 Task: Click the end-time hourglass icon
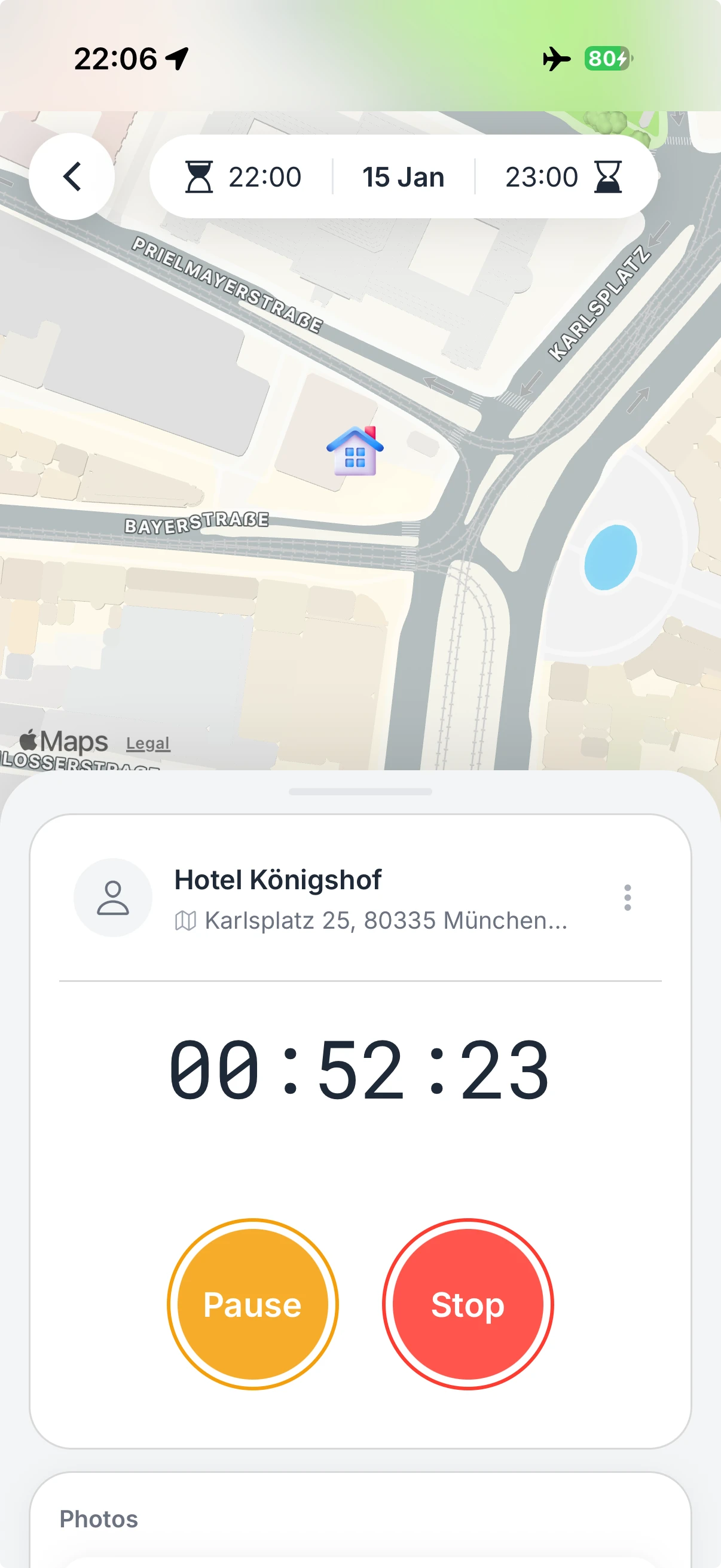607,176
